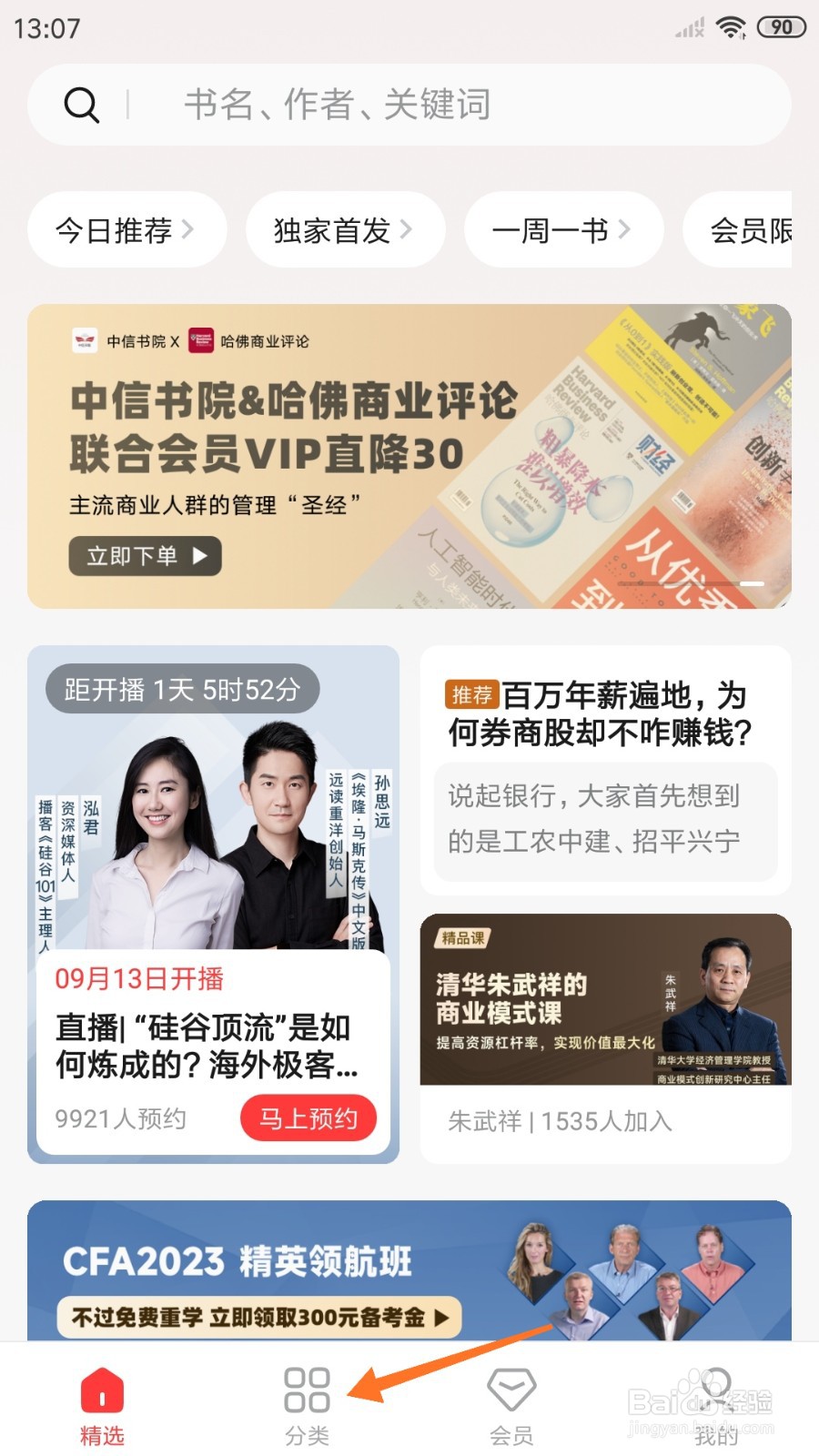This screenshot has height=1456, width=819.
Task: Click the 书名、作者、关键词 search input field
Action: pos(337,104)
